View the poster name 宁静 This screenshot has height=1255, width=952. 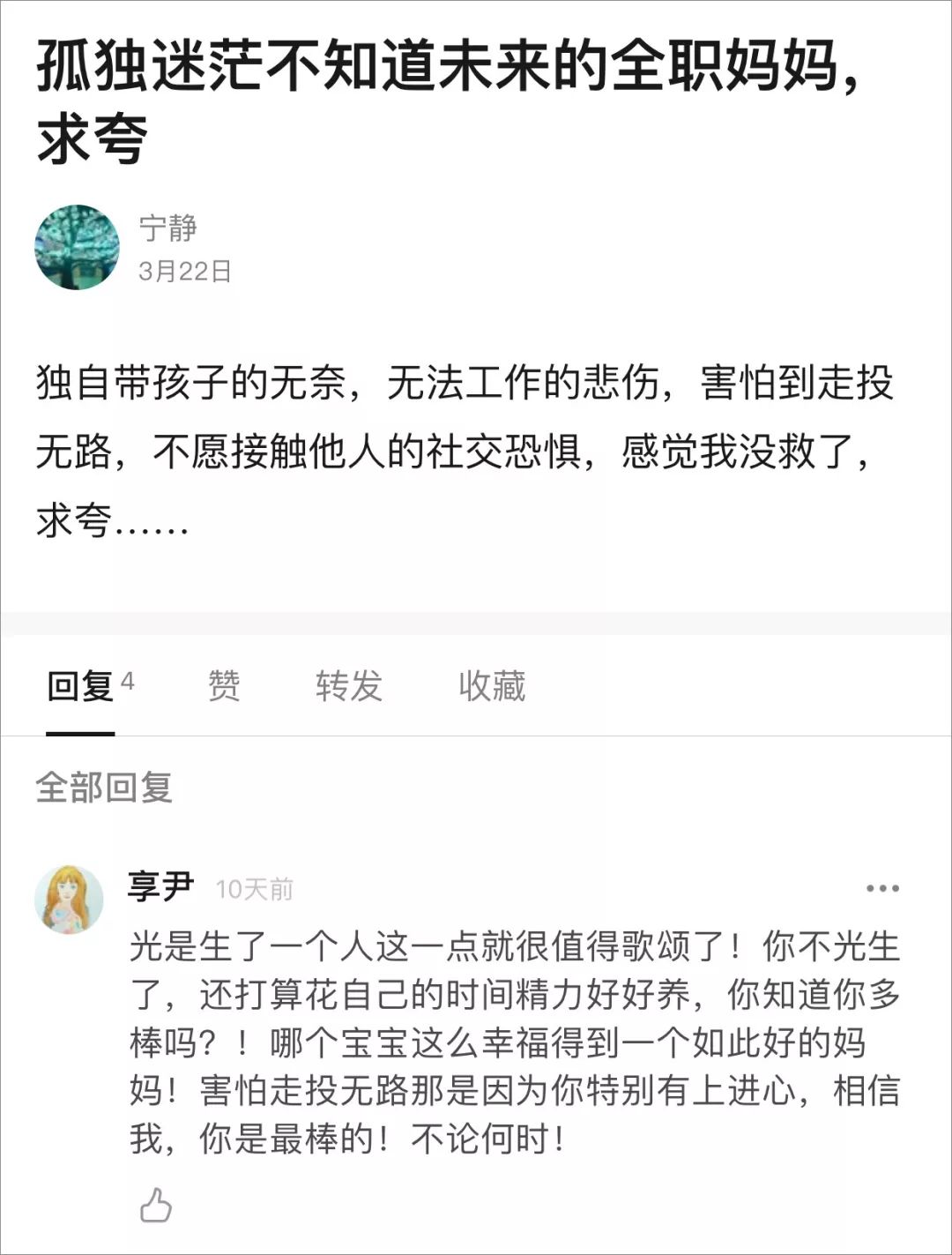pyautogui.click(x=167, y=228)
